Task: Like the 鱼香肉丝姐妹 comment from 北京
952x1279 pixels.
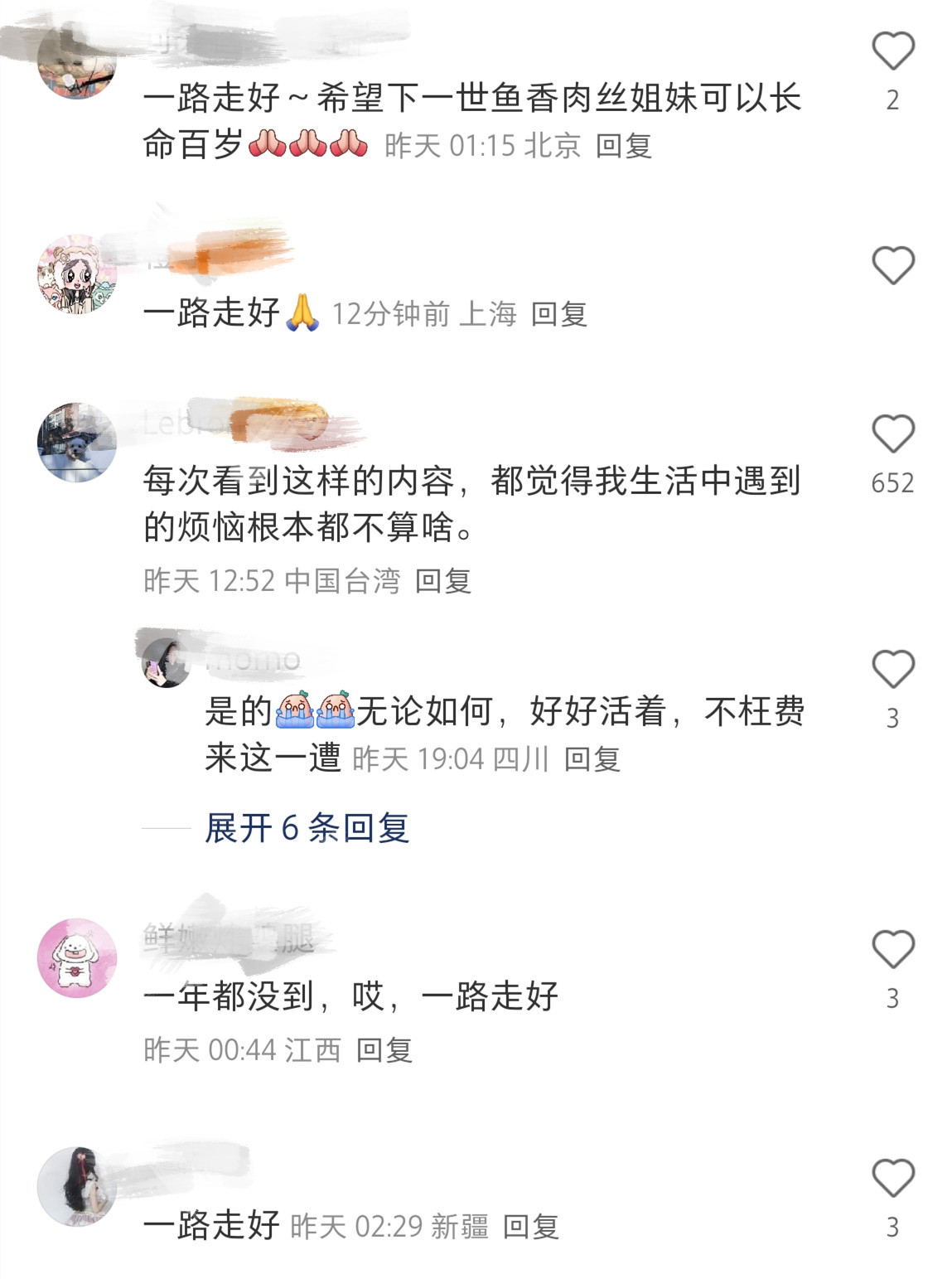Action: [x=892, y=51]
